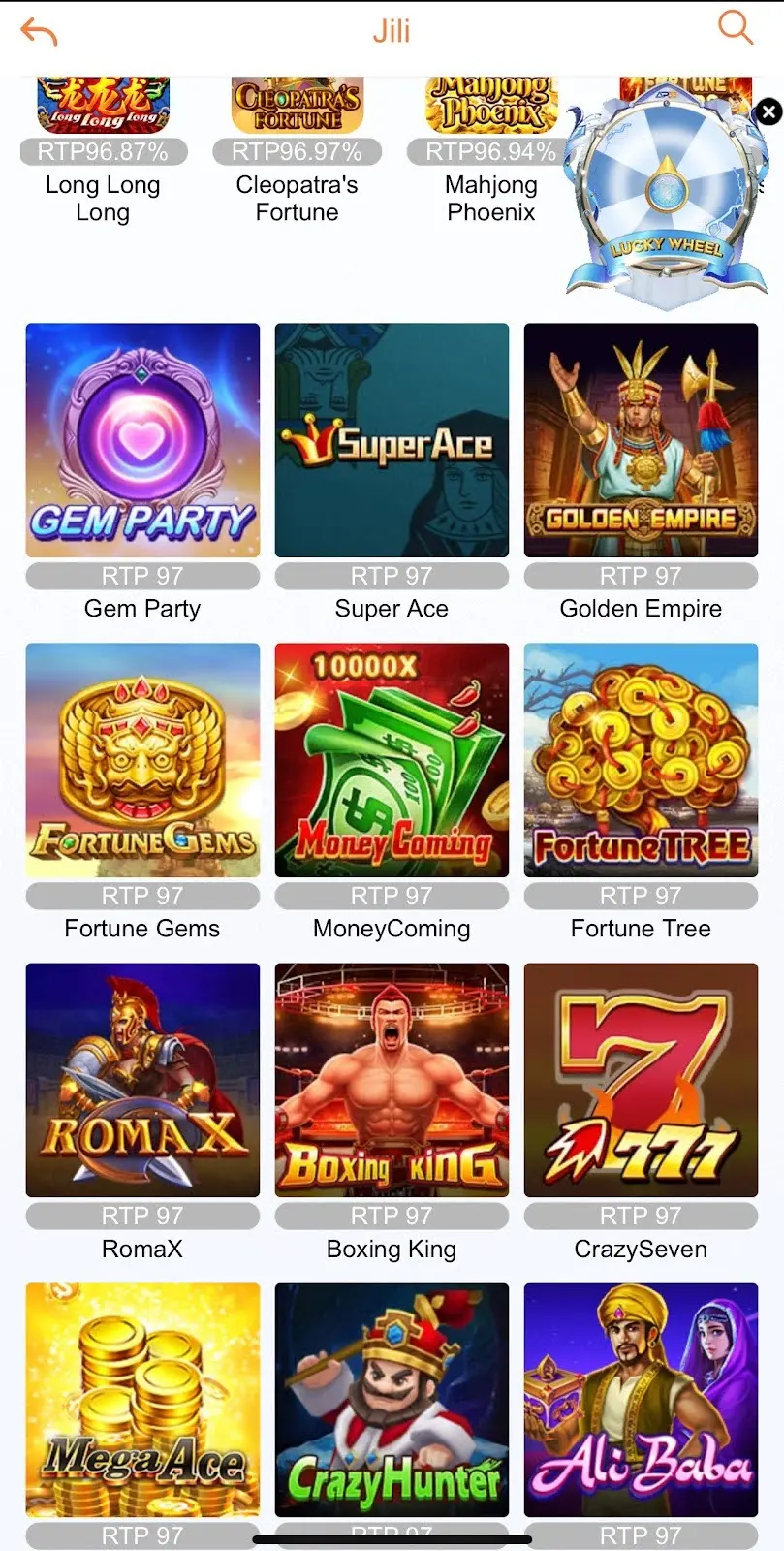The image size is (784, 1551).
Task: Start the Crazy Hunter game
Action: pyautogui.click(x=392, y=1400)
